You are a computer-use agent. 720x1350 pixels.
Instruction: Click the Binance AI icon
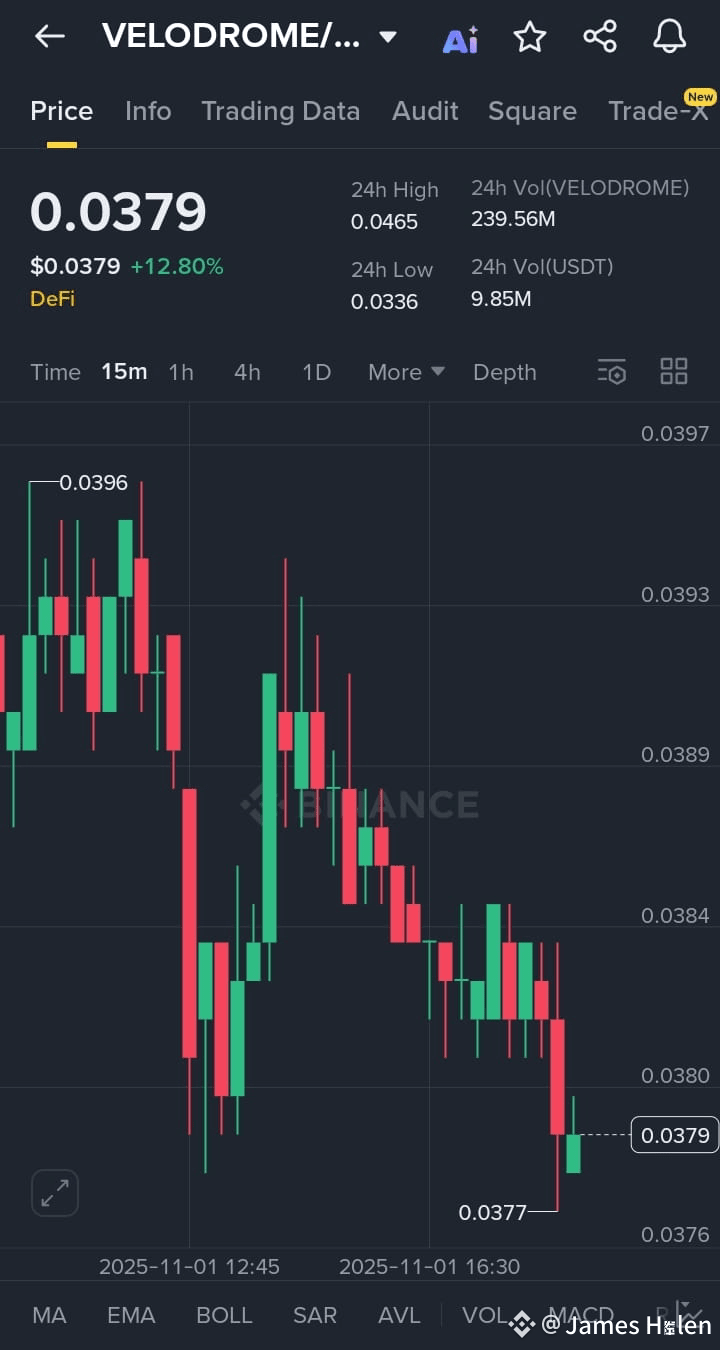[460, 36]
